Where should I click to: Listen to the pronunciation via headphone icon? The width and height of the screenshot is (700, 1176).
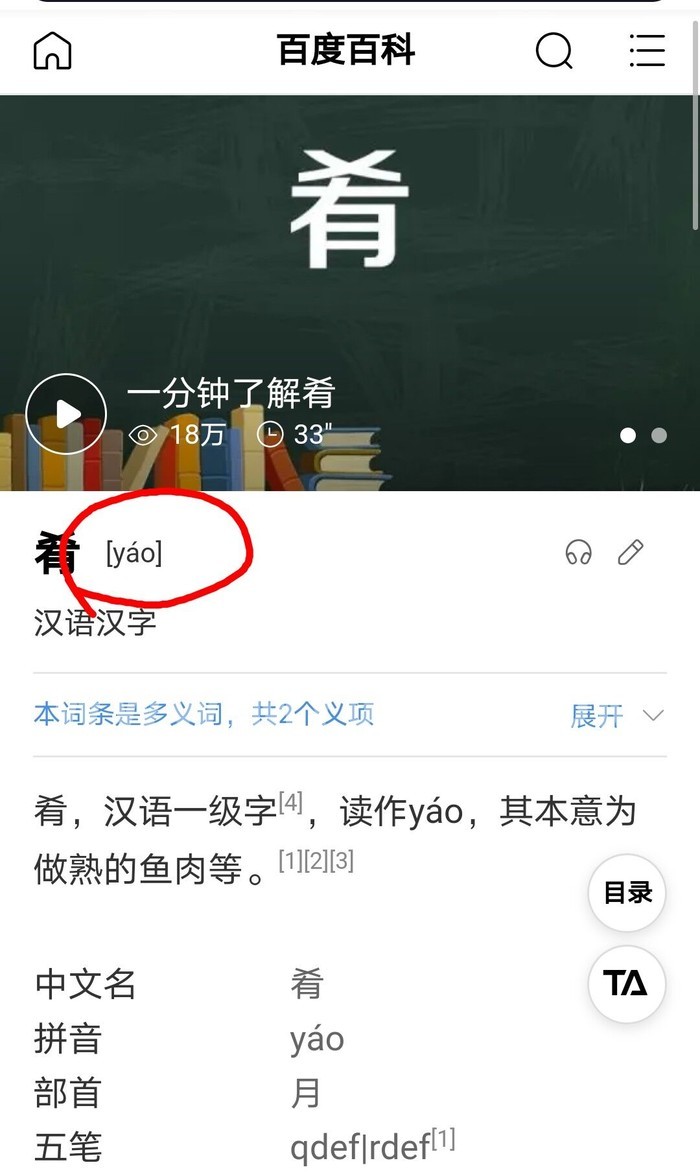(578, 552)
